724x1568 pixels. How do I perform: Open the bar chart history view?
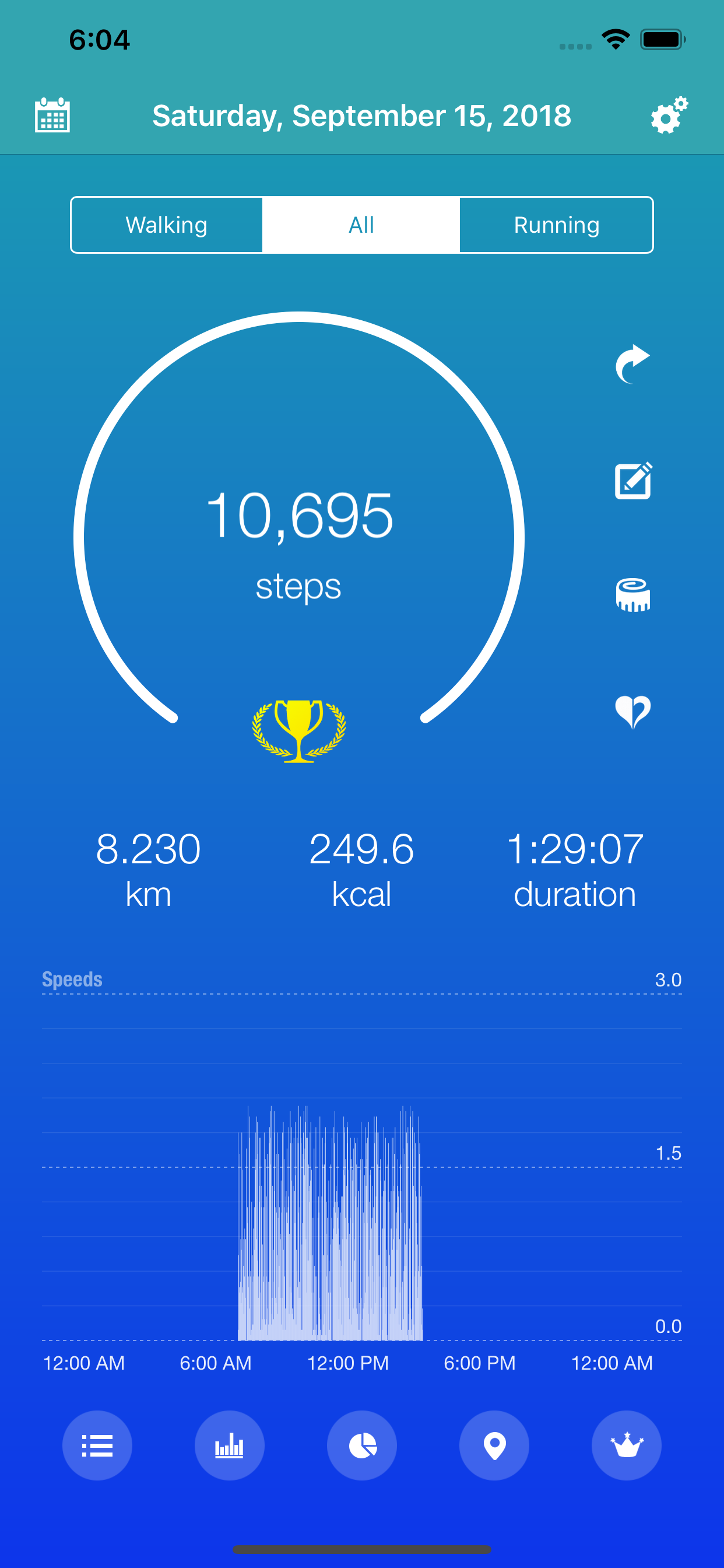(x=230, y=1445)
